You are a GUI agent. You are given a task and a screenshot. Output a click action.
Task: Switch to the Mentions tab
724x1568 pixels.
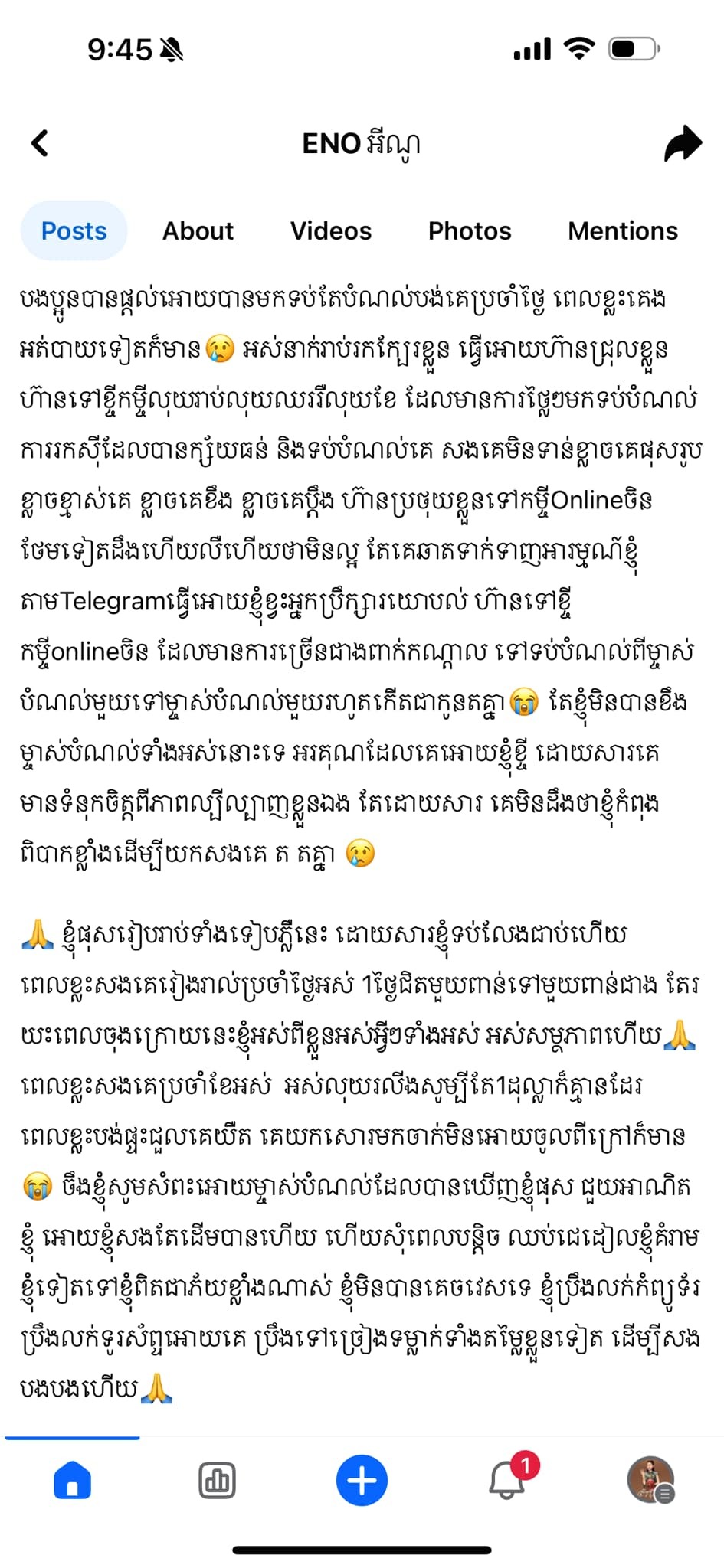tap(623, 230)
